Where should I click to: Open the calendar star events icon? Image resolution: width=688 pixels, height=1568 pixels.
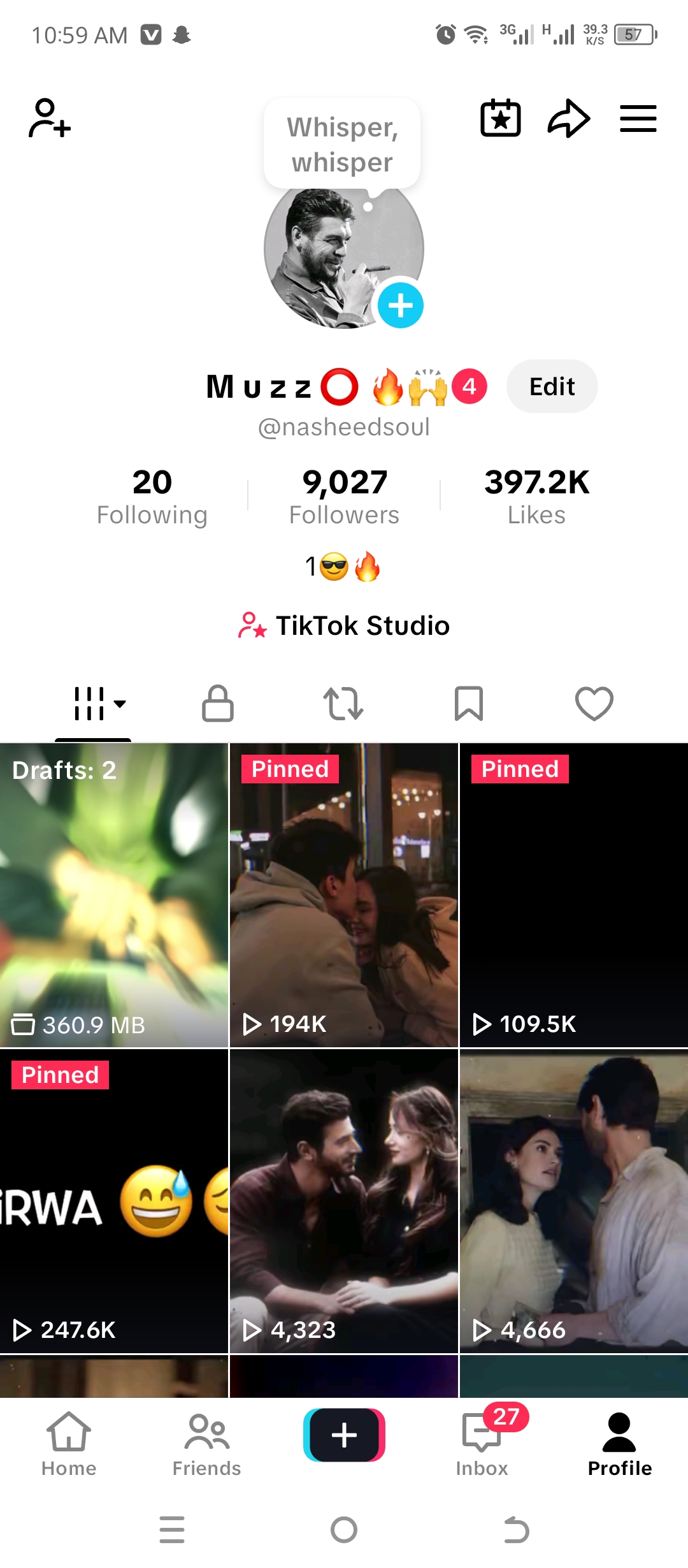pos(500,118)
